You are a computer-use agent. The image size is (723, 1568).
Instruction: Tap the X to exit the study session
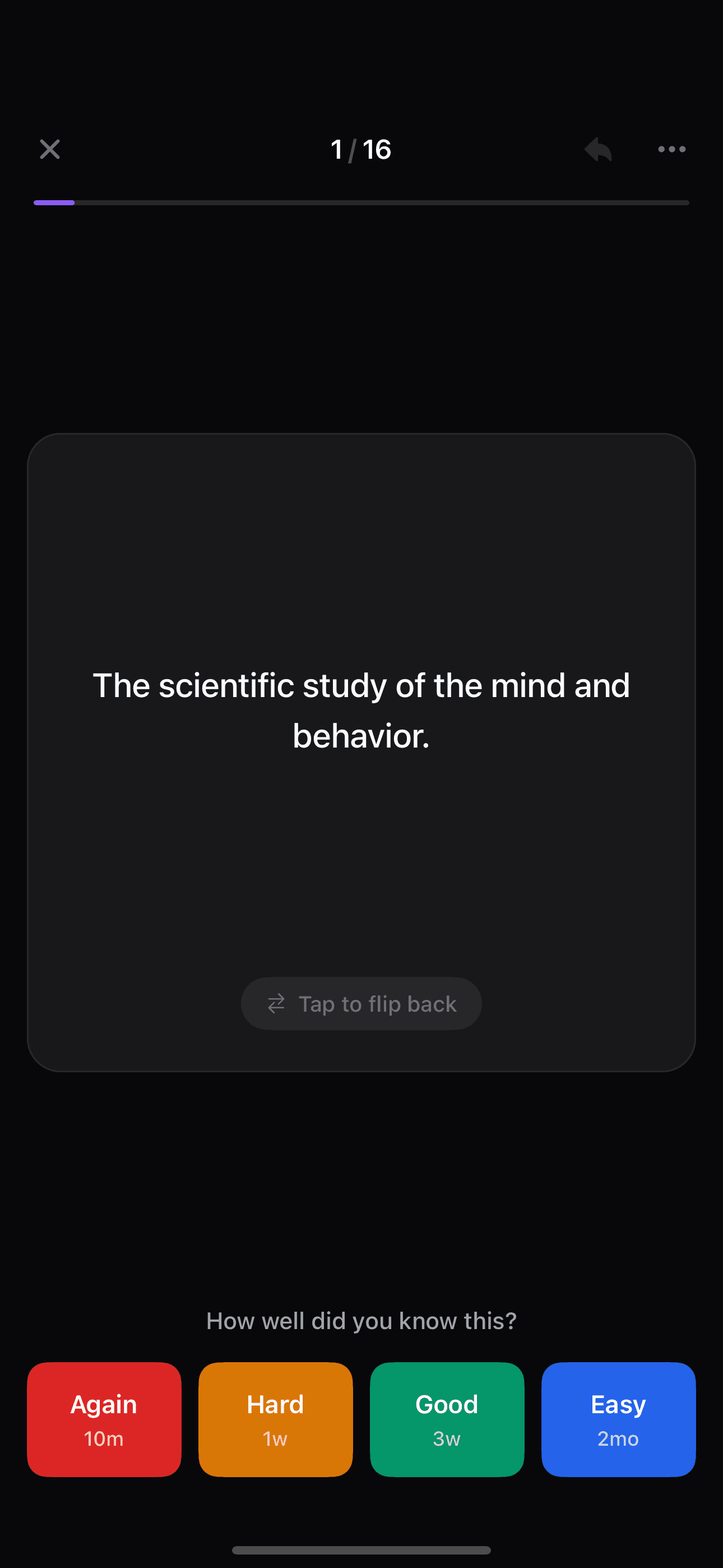point(49,149)
